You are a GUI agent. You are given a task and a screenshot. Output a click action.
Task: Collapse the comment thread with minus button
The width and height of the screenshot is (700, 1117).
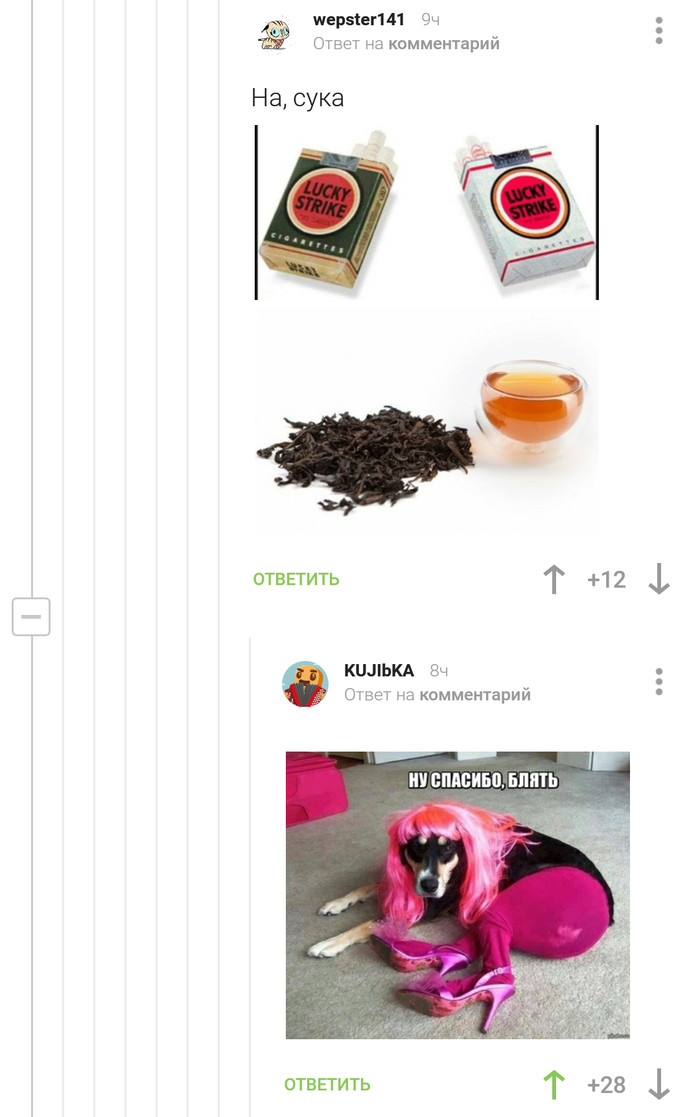(x=31, y=617)
